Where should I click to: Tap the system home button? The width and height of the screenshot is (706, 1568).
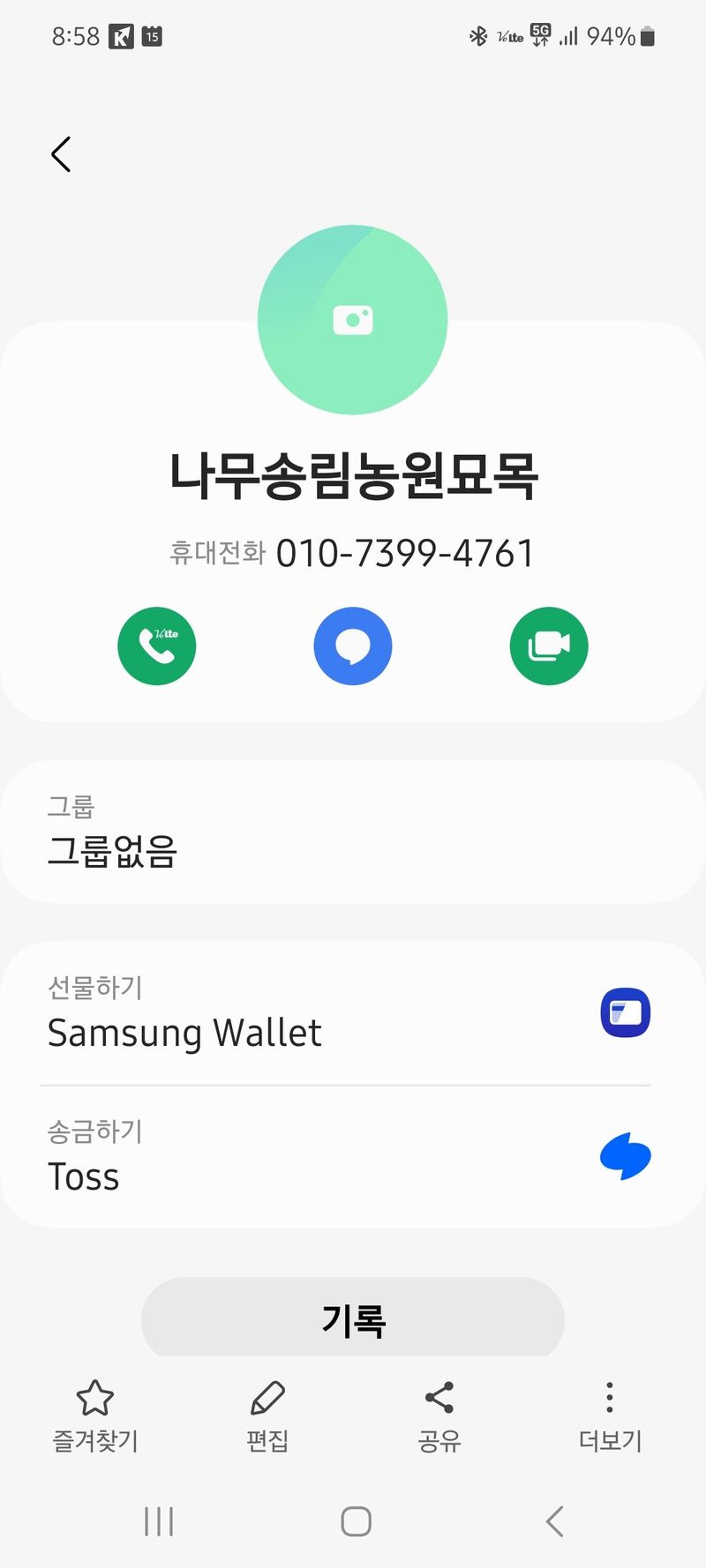(356, 1521)
